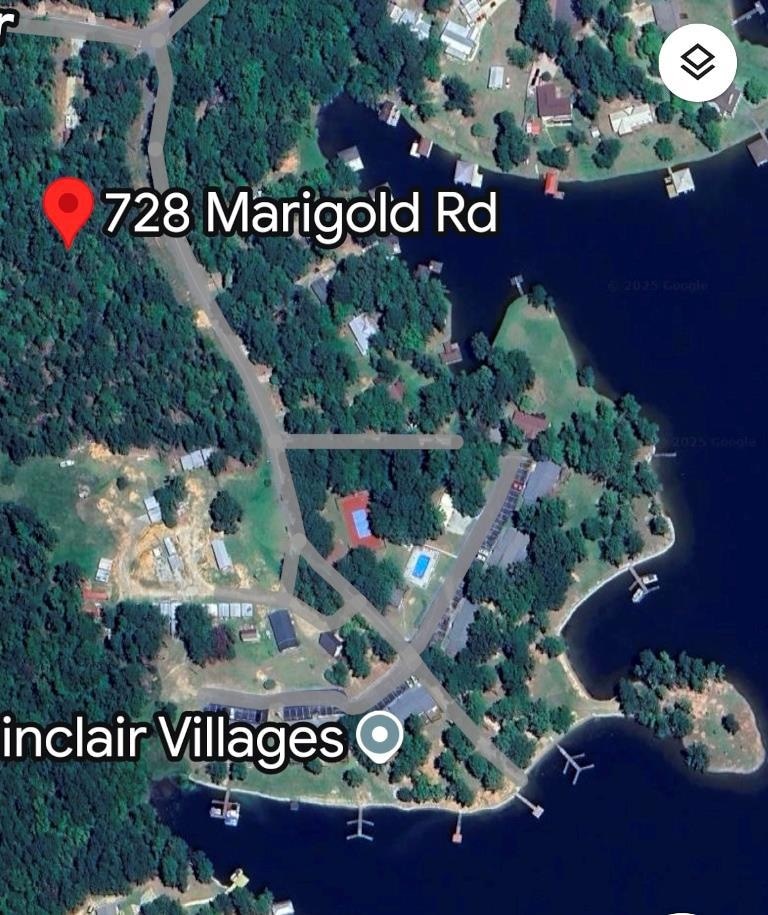Open the map layers button
Screen dimensions: 768x915
coord(697,64)
